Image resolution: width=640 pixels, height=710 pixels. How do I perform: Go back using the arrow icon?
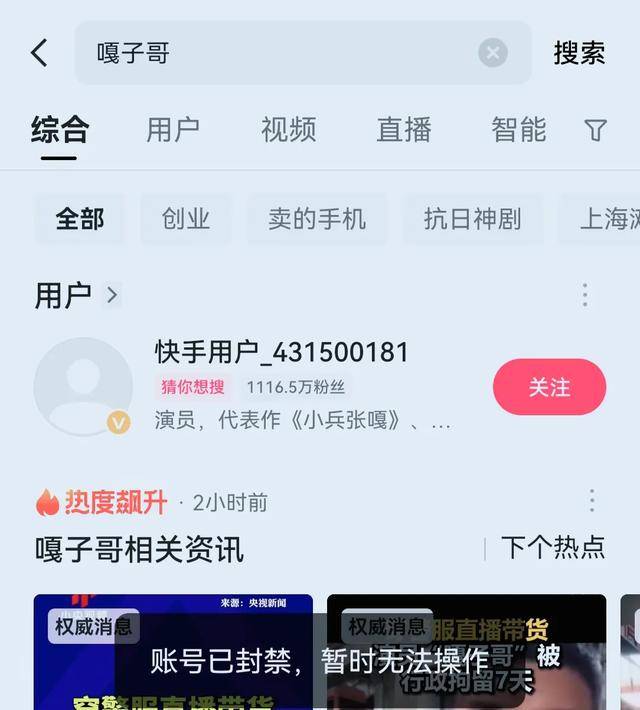39,53
